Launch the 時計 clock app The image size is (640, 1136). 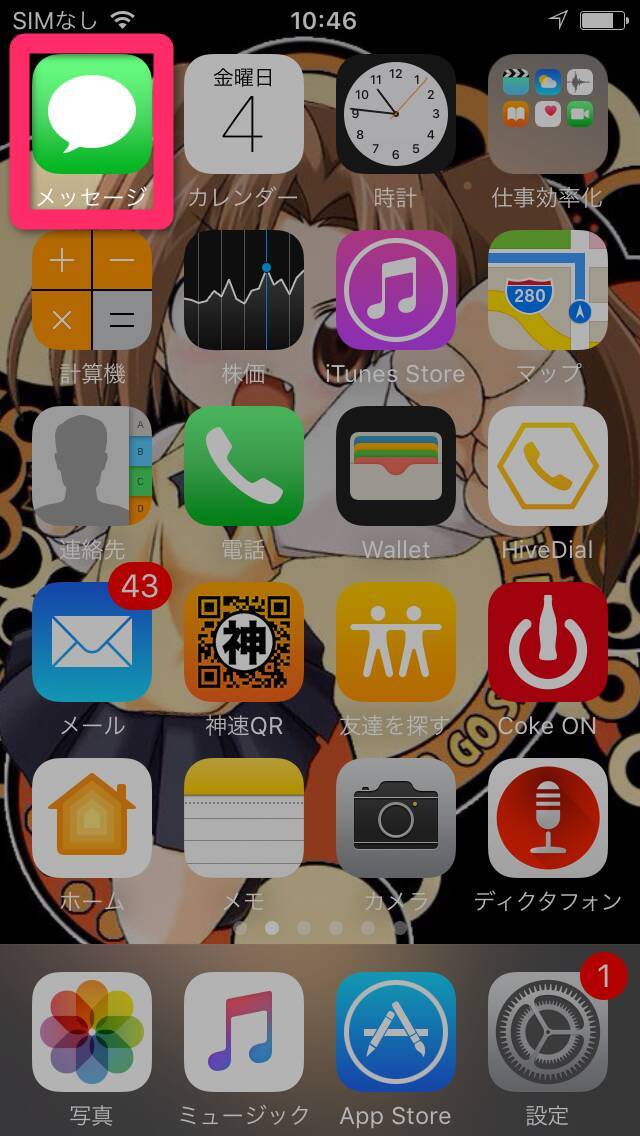[396, 114]
